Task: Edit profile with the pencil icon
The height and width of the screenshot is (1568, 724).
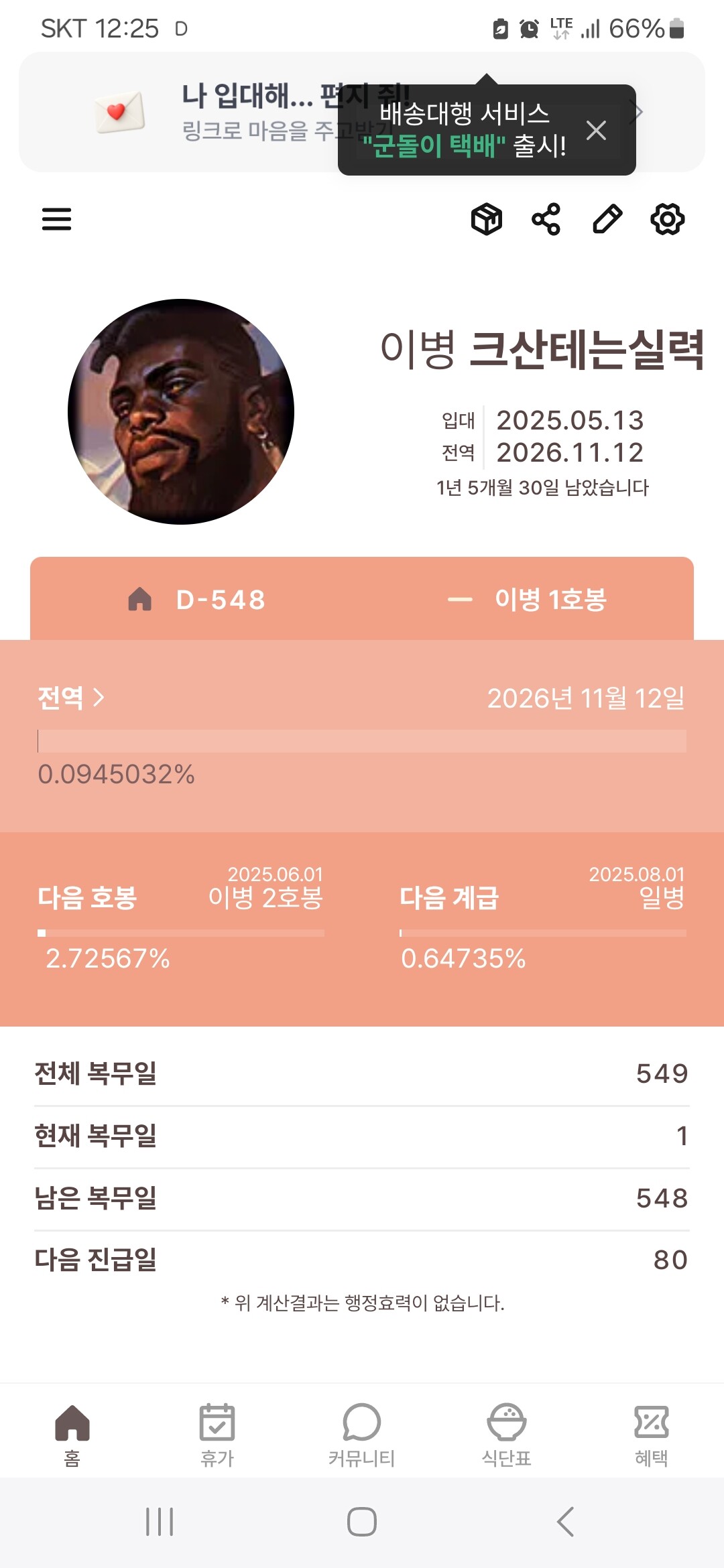Action: (x=607, y=219)
